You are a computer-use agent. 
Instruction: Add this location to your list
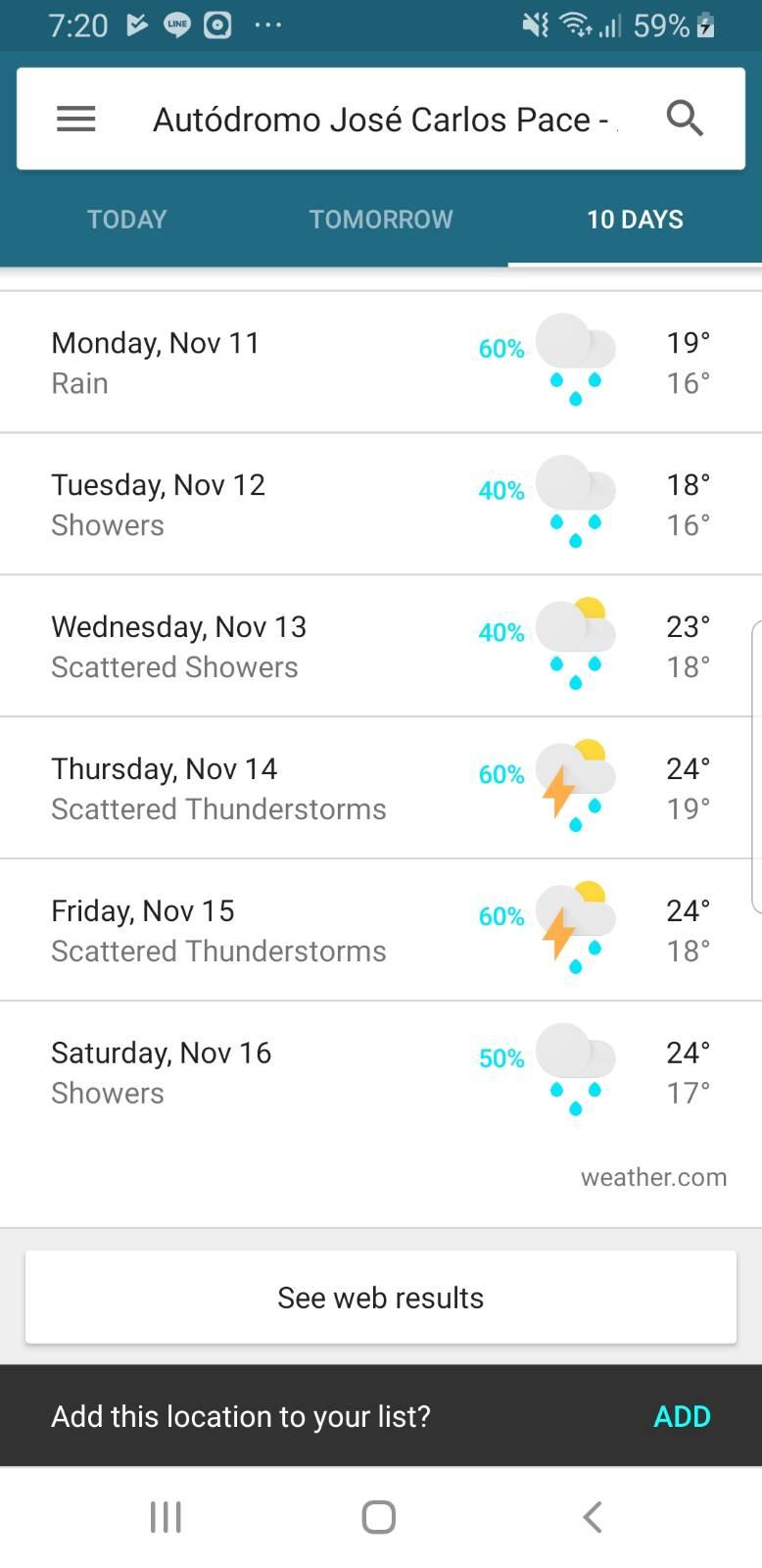click(x=682, y=1416)
